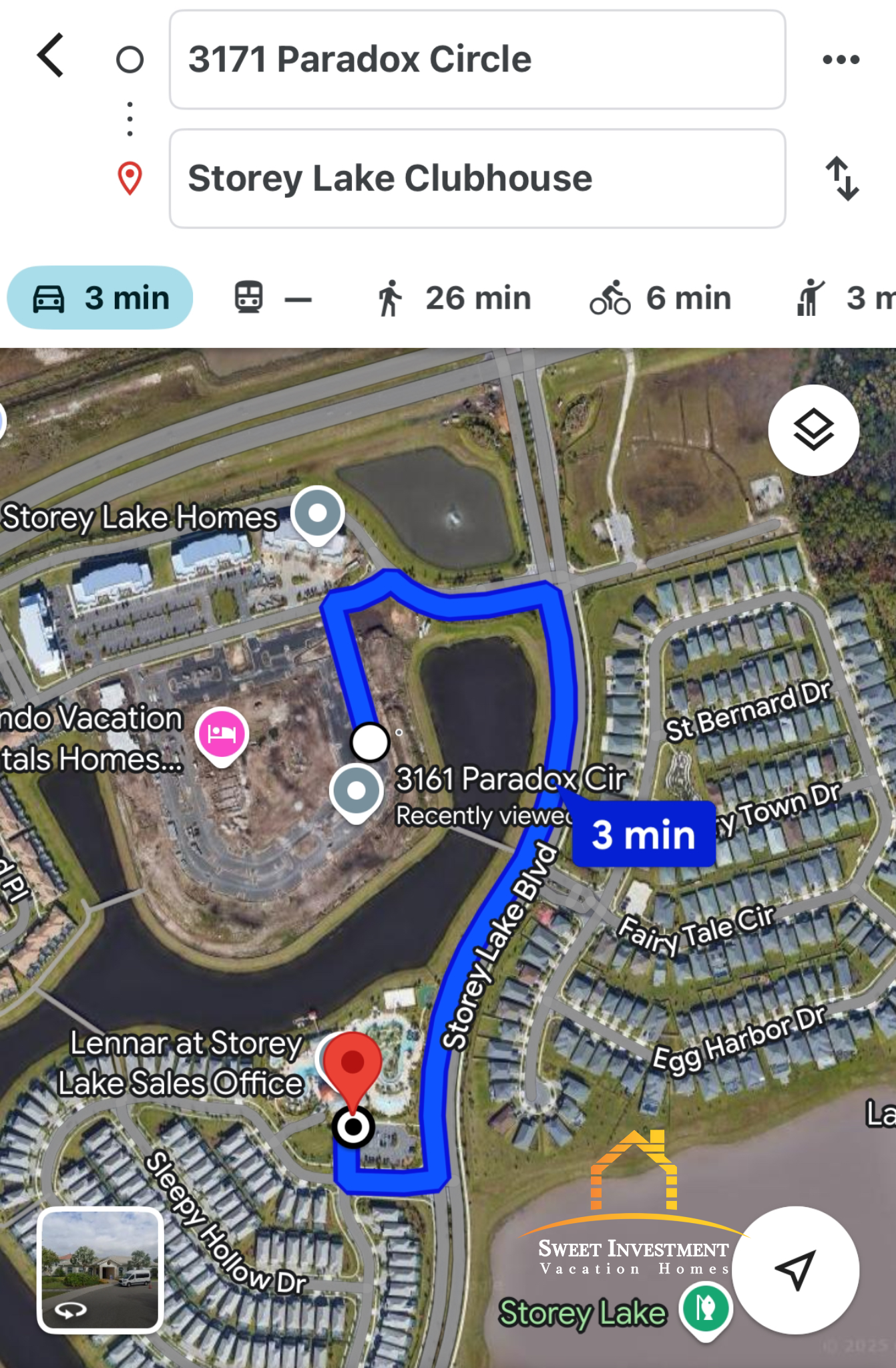Image resolution: width=896 pixels, height=1368 pixels.
Task: Center the map on my location
Action: tap(795, 1269)
